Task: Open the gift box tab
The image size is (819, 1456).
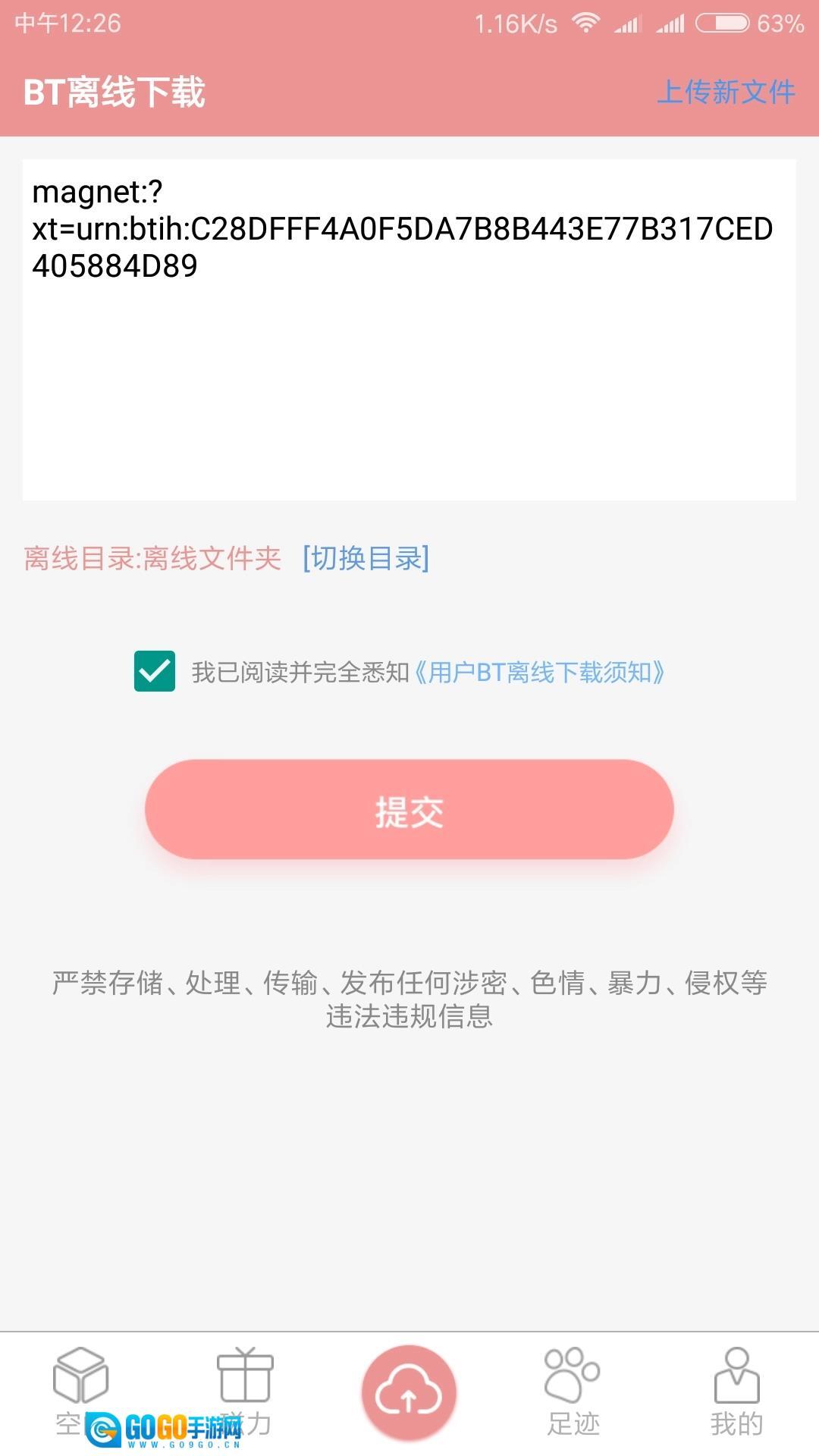Action: [245, 1389]
